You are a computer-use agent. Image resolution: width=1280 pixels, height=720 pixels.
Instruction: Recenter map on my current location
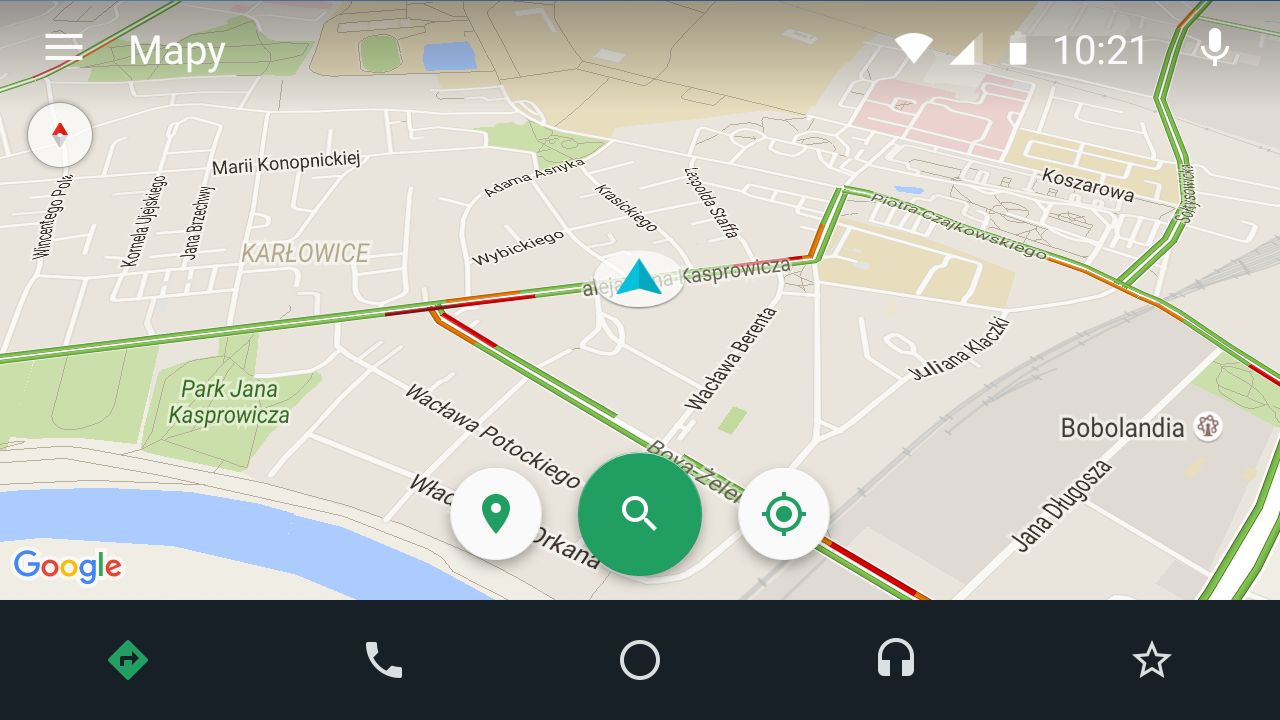tap(783, 514)
